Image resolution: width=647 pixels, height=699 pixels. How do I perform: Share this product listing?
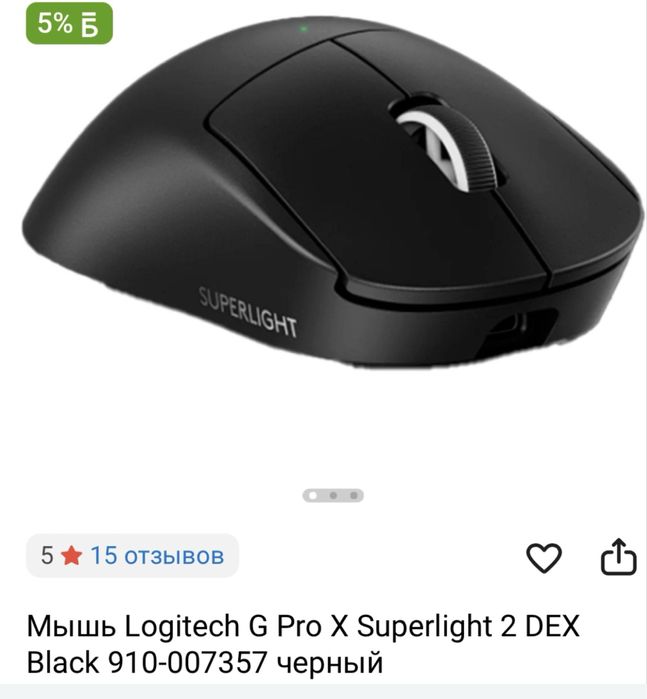tap(617, 558)
